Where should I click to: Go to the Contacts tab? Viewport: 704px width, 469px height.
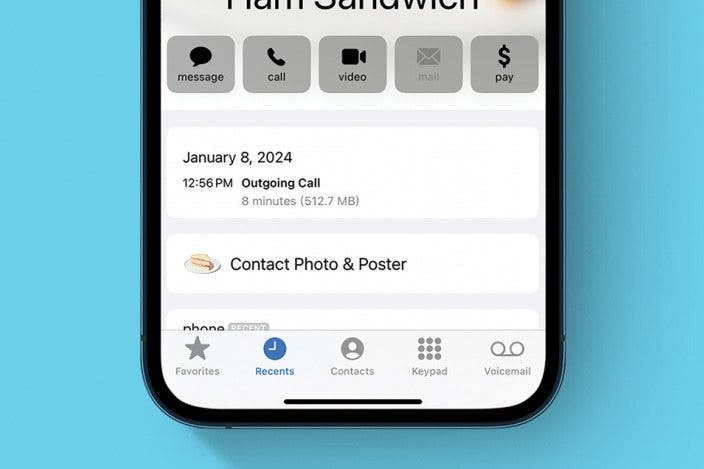point(352,357)
